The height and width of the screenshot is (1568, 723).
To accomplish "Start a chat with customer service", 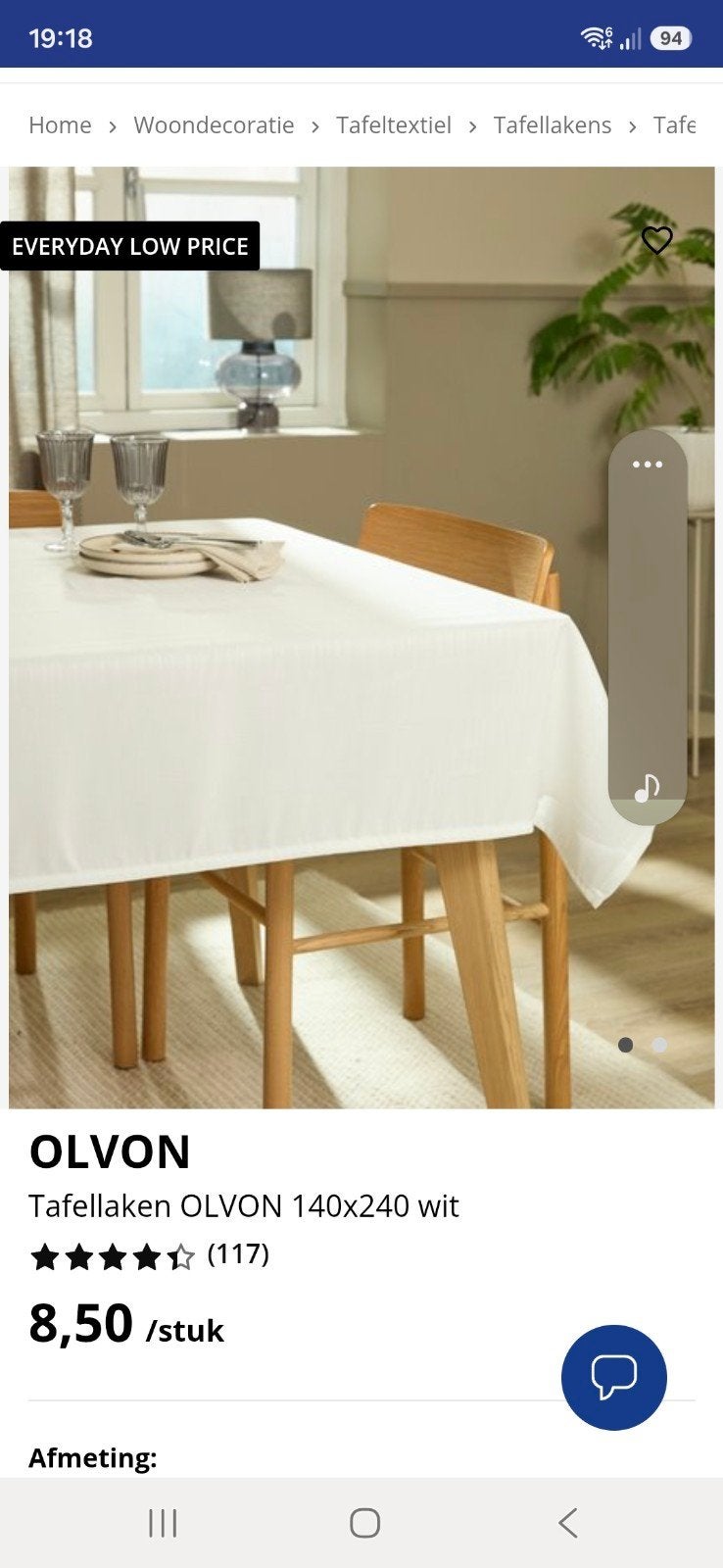I will [614, 1377].
